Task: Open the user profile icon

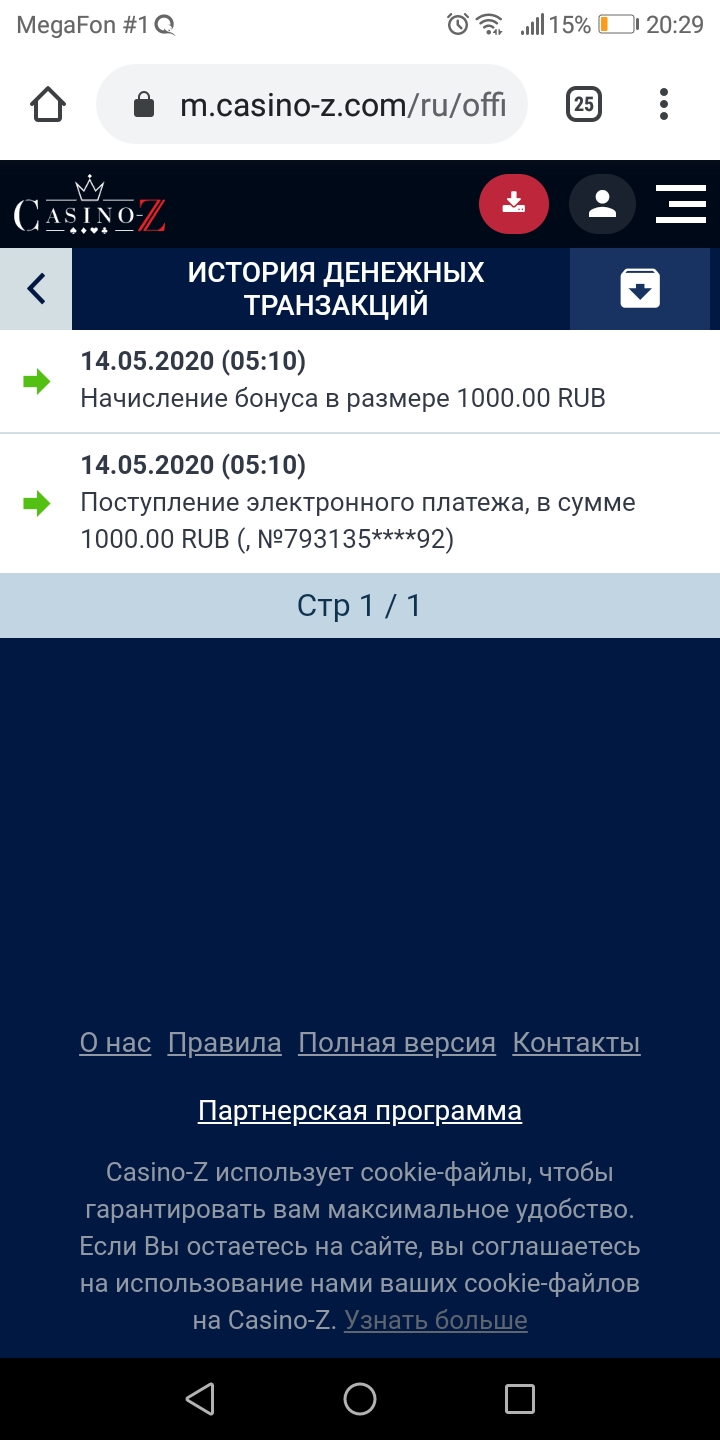Action: tap(602, 204)
